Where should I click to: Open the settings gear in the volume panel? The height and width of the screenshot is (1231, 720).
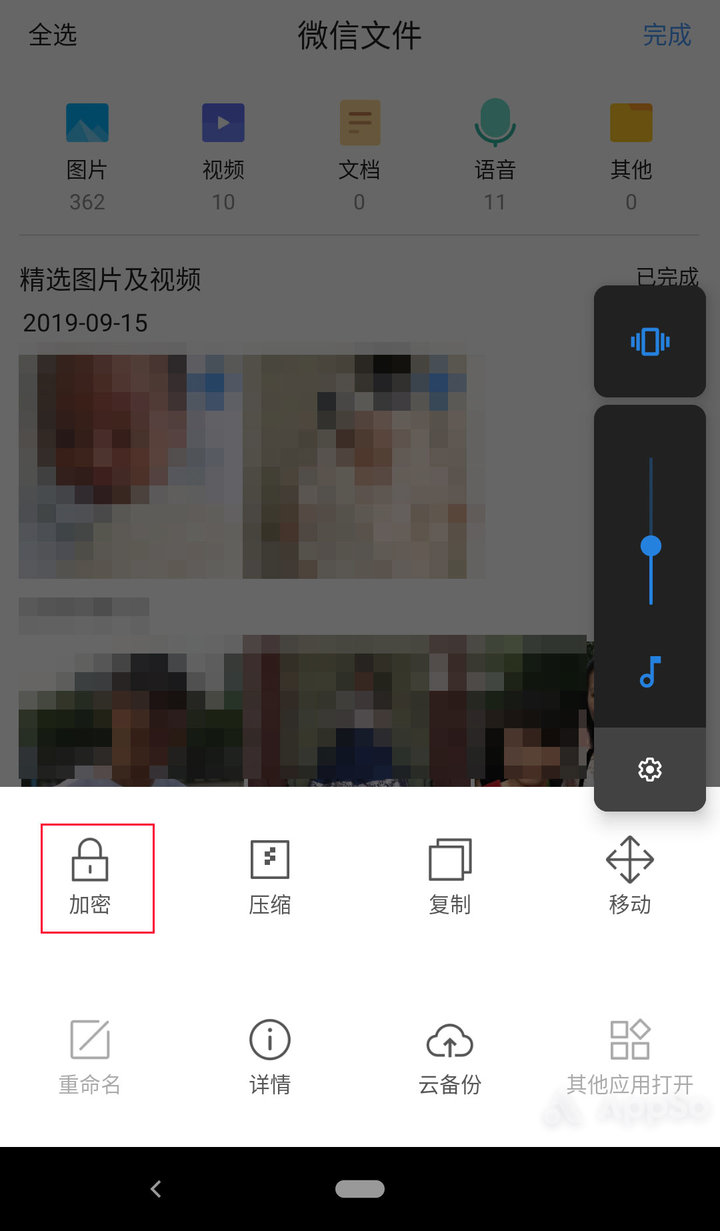650,770
